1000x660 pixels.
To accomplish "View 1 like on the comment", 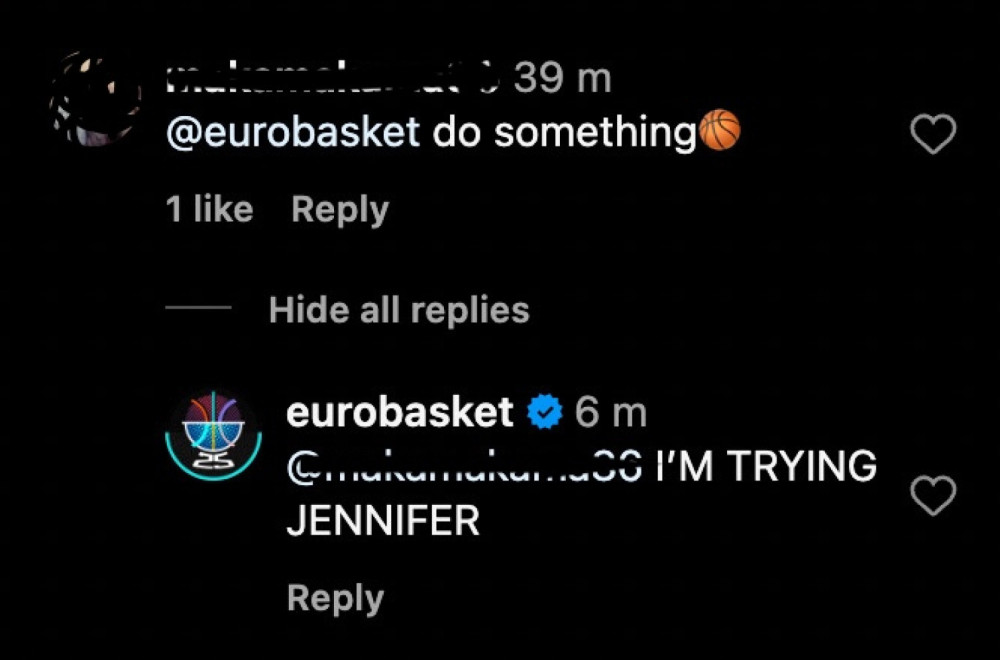I will pos(208,210).
